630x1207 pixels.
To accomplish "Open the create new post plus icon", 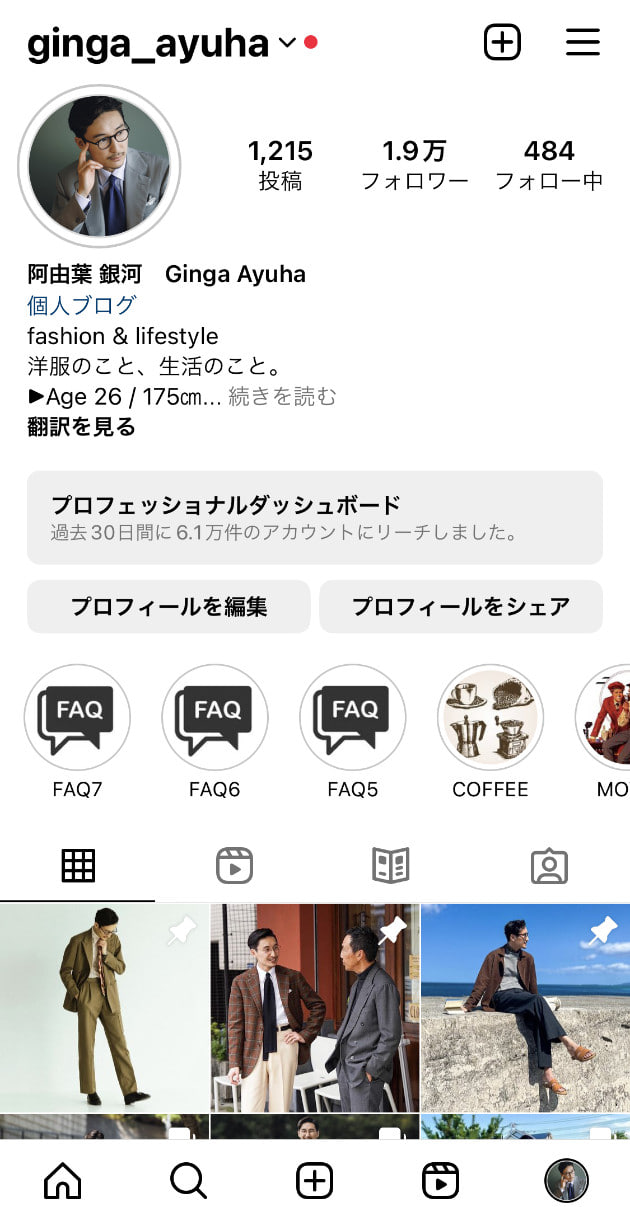I will point(502,42).
